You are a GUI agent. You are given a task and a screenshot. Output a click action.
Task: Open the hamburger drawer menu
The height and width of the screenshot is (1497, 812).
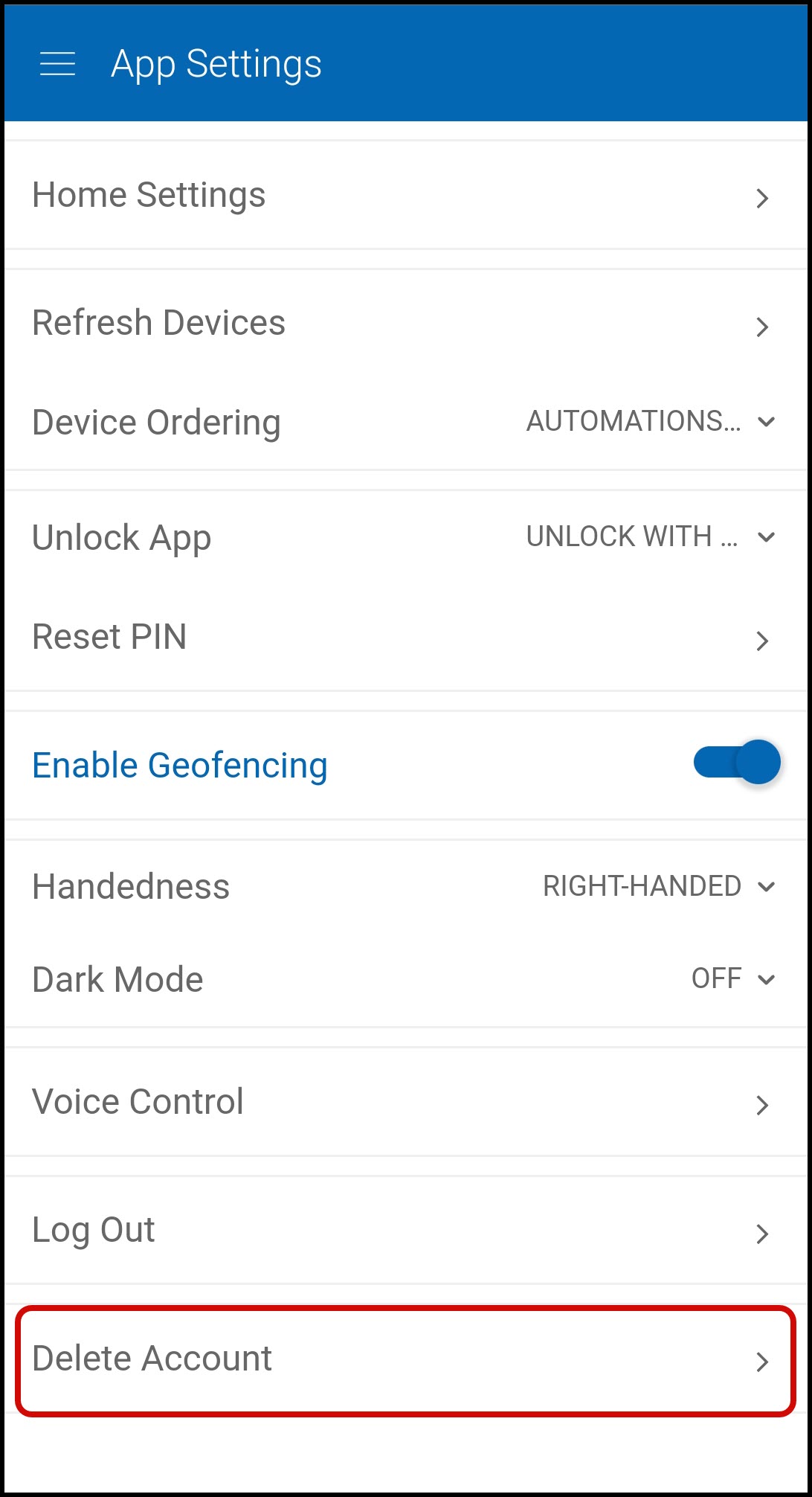(x=57, y=64)
